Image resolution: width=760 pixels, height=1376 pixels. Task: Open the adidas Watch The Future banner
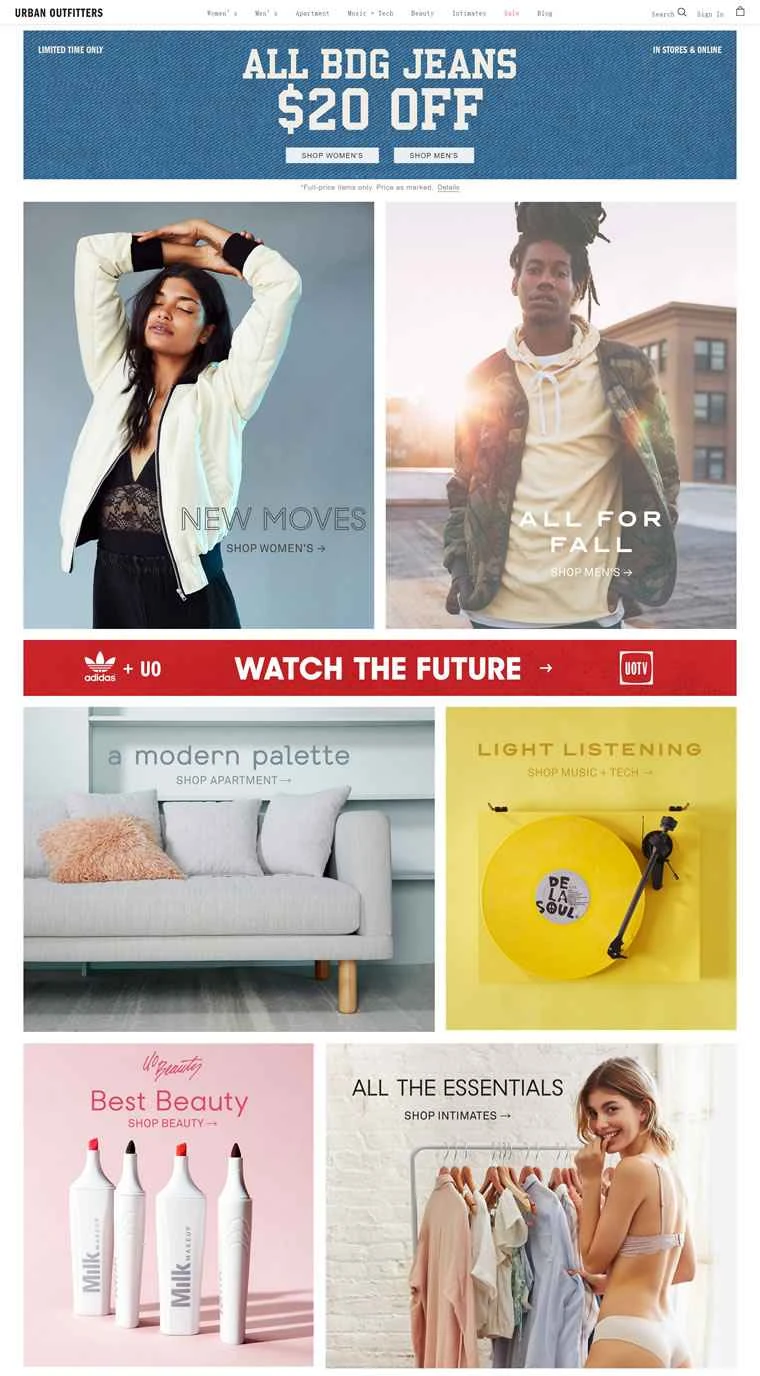[379, 668]
